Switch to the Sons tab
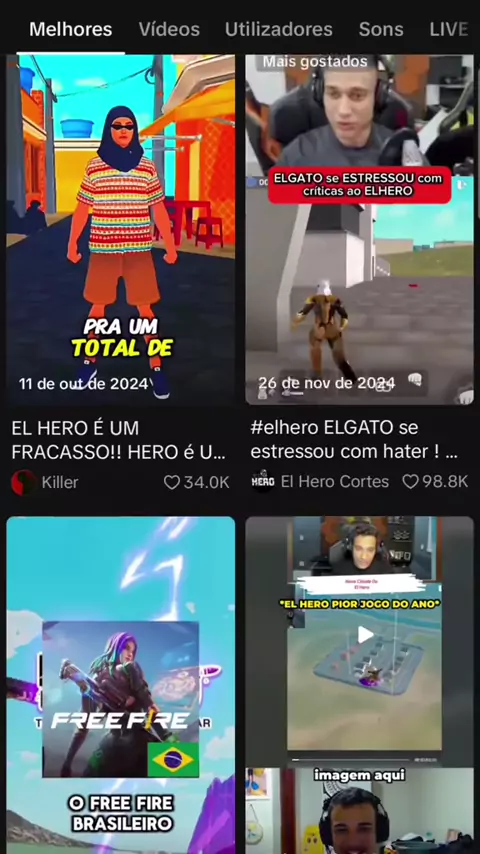The image size is (480, 854). 381,29
